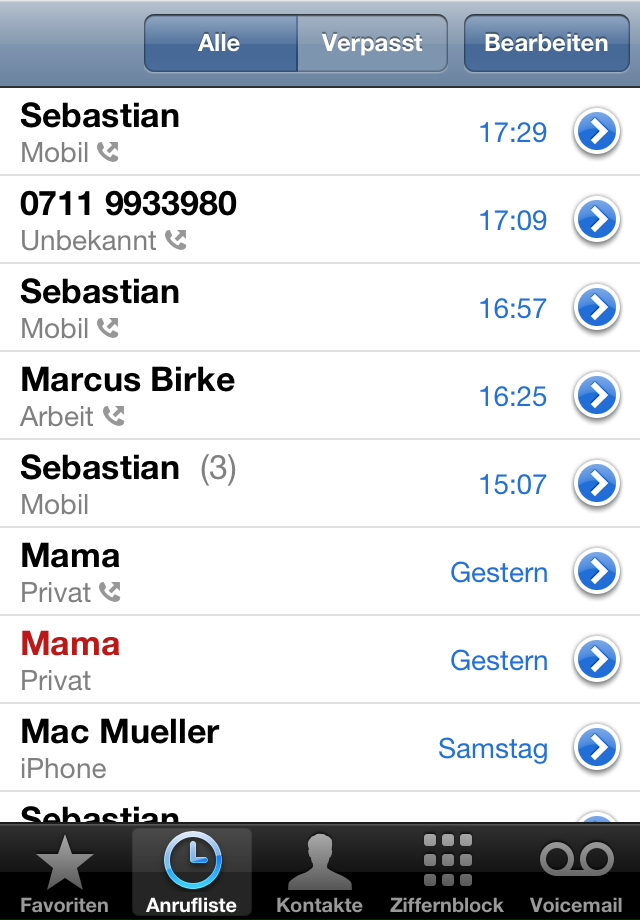Go to the Favoriten tab
The image size is (640, 920).
(64, 872)
